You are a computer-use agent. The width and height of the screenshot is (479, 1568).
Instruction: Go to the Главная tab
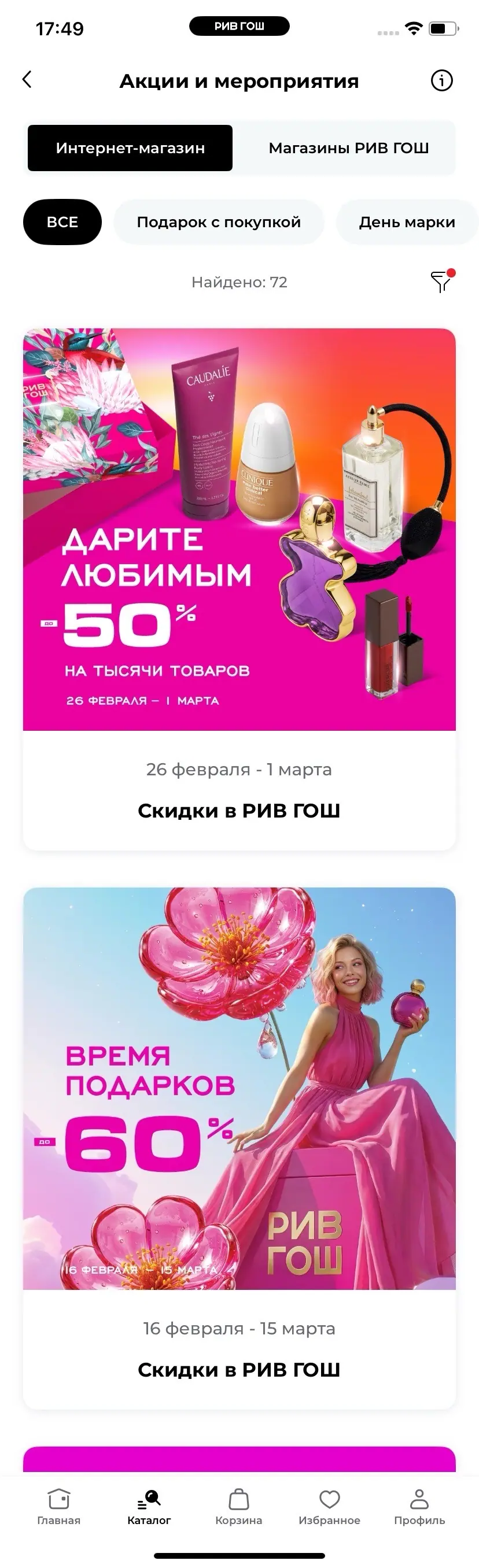point(58,1507)
